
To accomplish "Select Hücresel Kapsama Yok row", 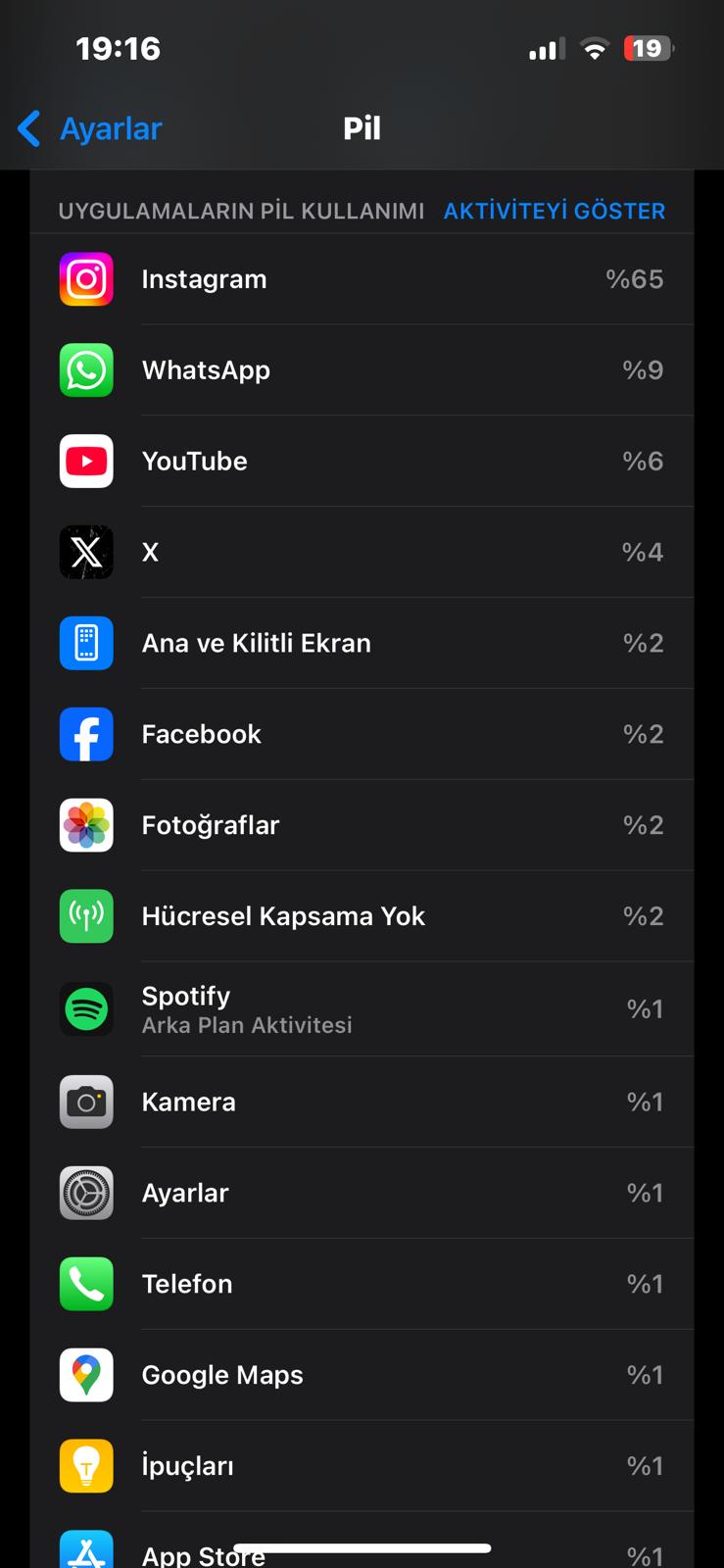I will coord(362,917).
